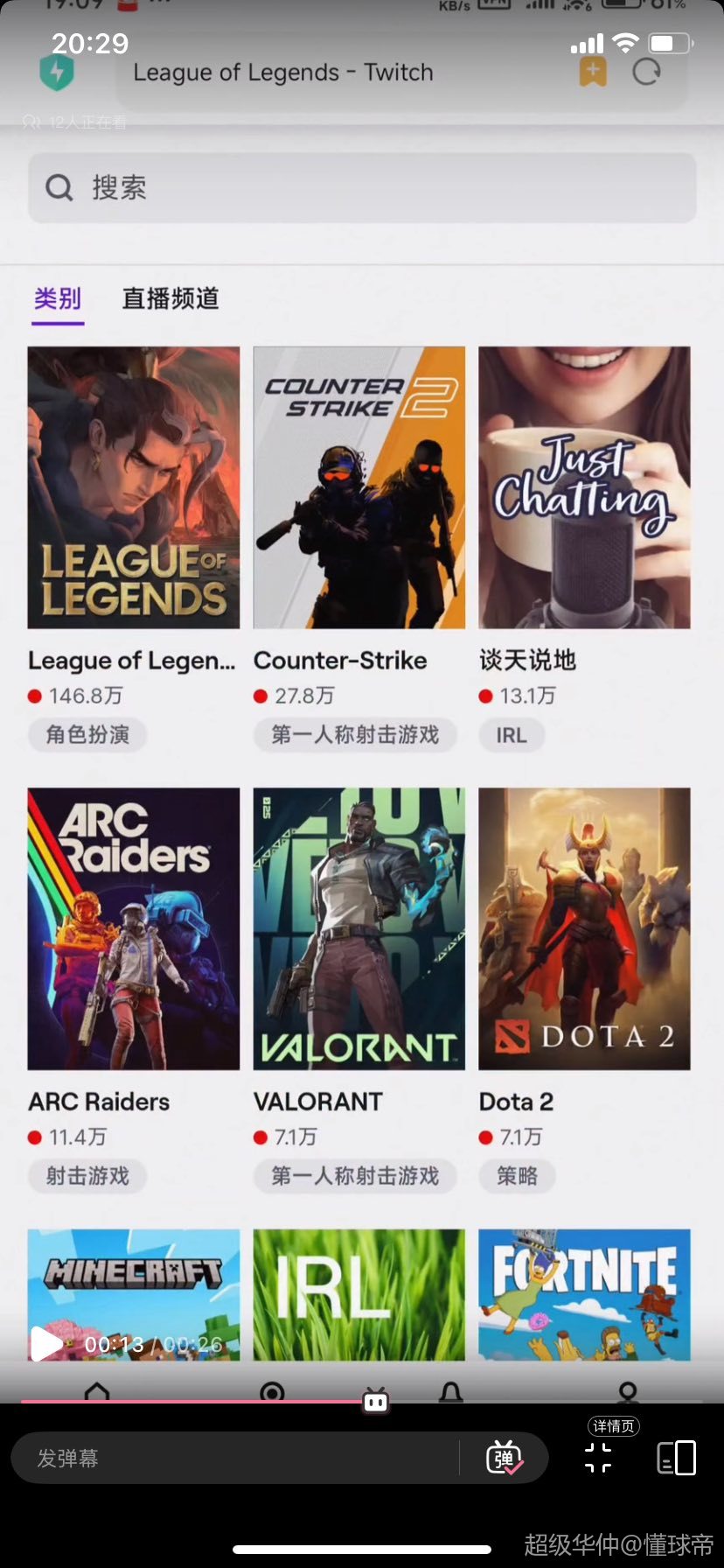This screenshot has width=724, height=1568.
Task: Open the VALORANT category card
Action: [359, 928]
